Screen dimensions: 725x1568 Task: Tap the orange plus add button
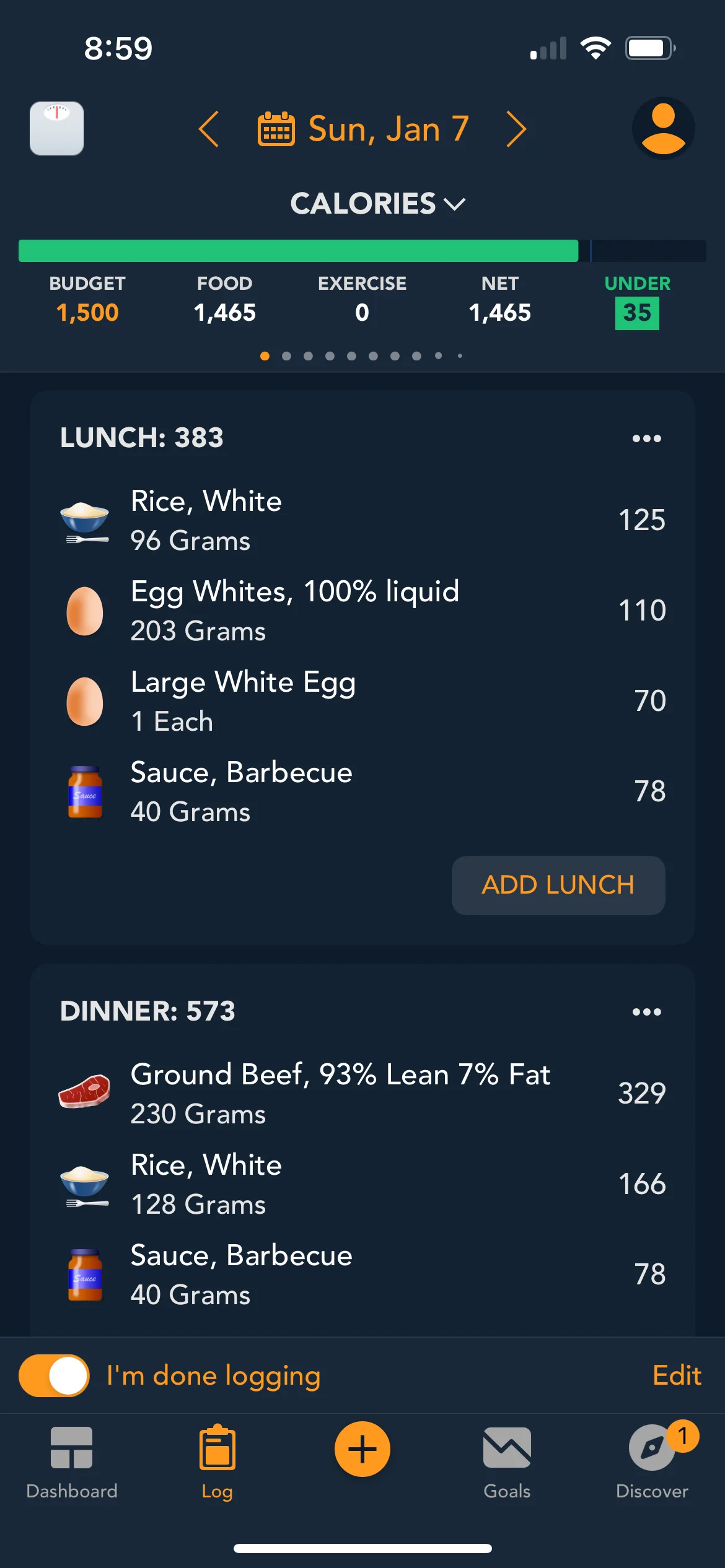(x=362, y=1449)
